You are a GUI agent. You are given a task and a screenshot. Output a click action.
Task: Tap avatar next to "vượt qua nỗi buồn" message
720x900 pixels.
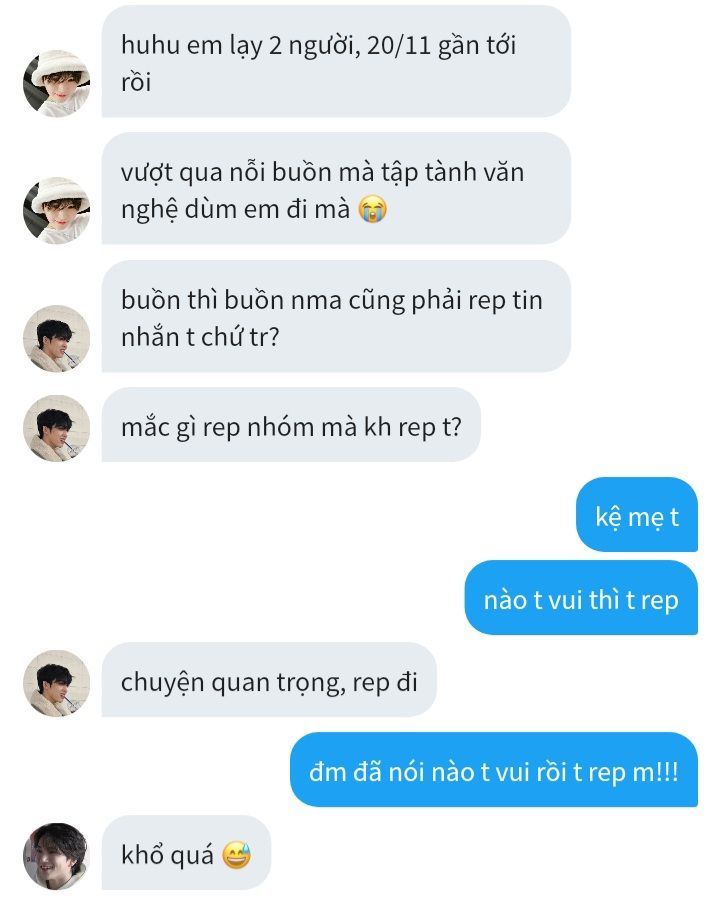click(x=56, y=211)
